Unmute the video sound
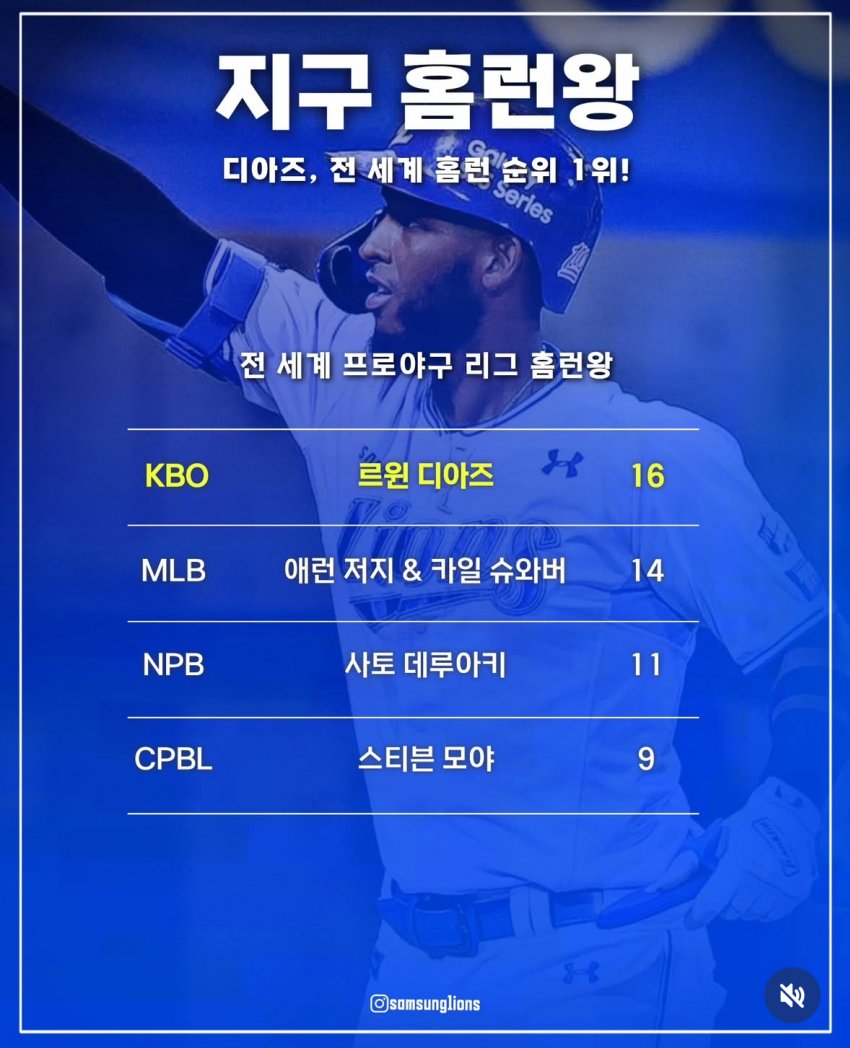Image resolution: width=850 pixels, height=1048 pixels. tap(792, 995)
